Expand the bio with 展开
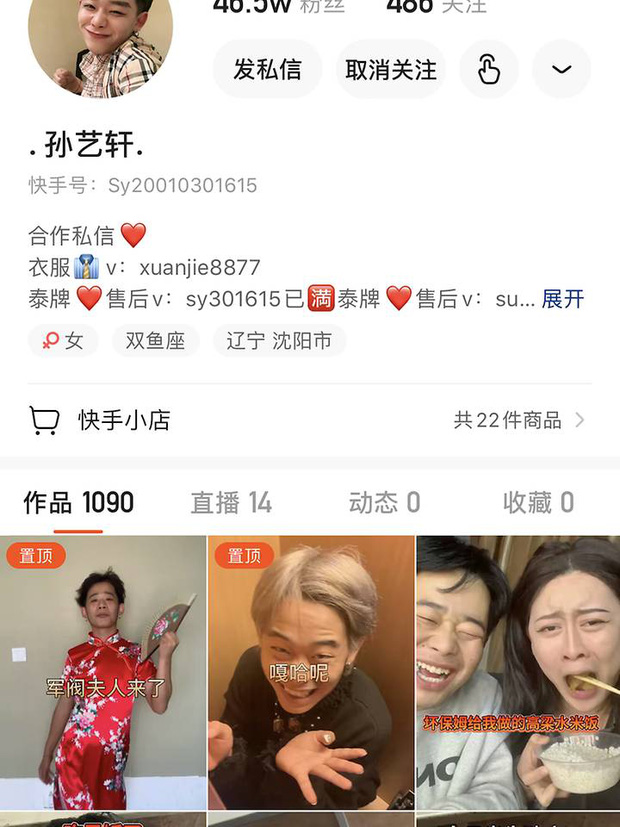The image size is (620, 827). coord(562,298)
